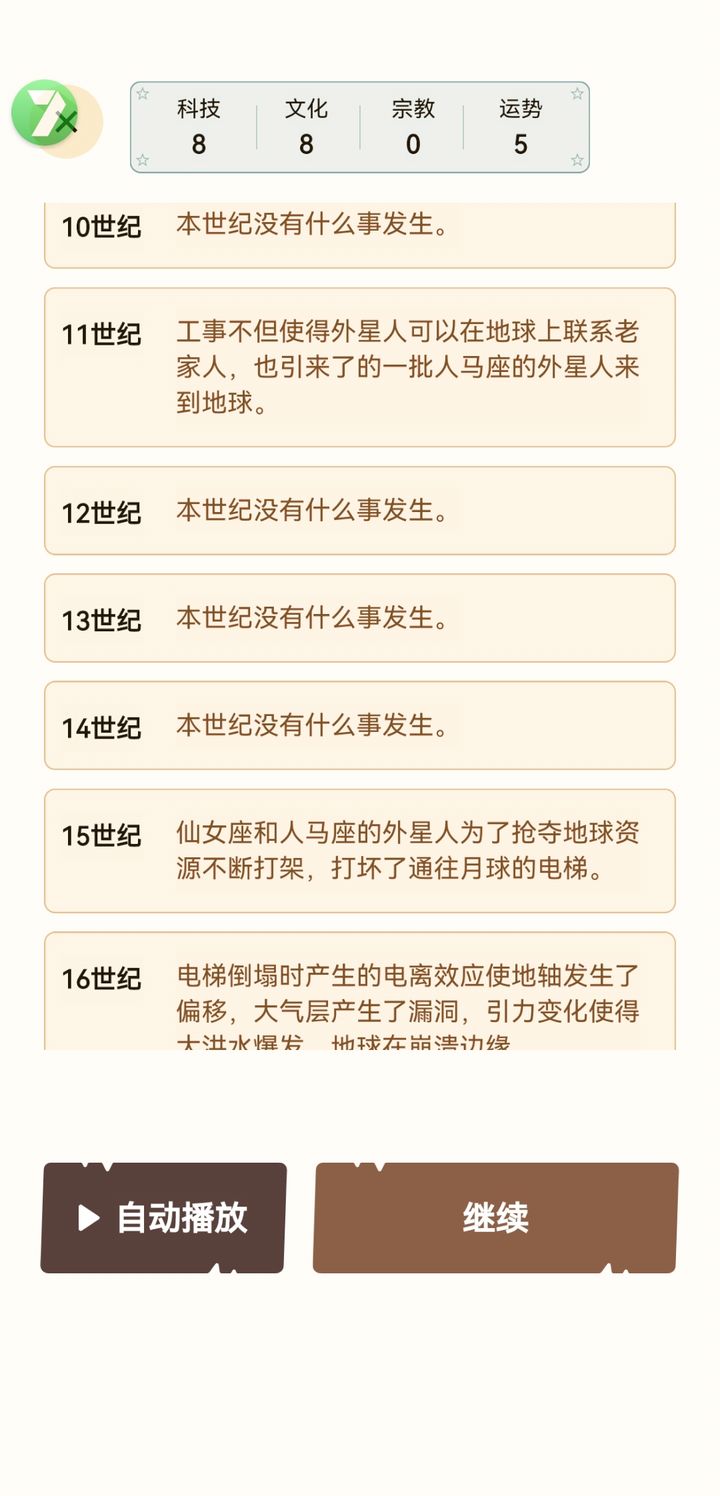Click the 14世纪 entry

tap(359, 727)
